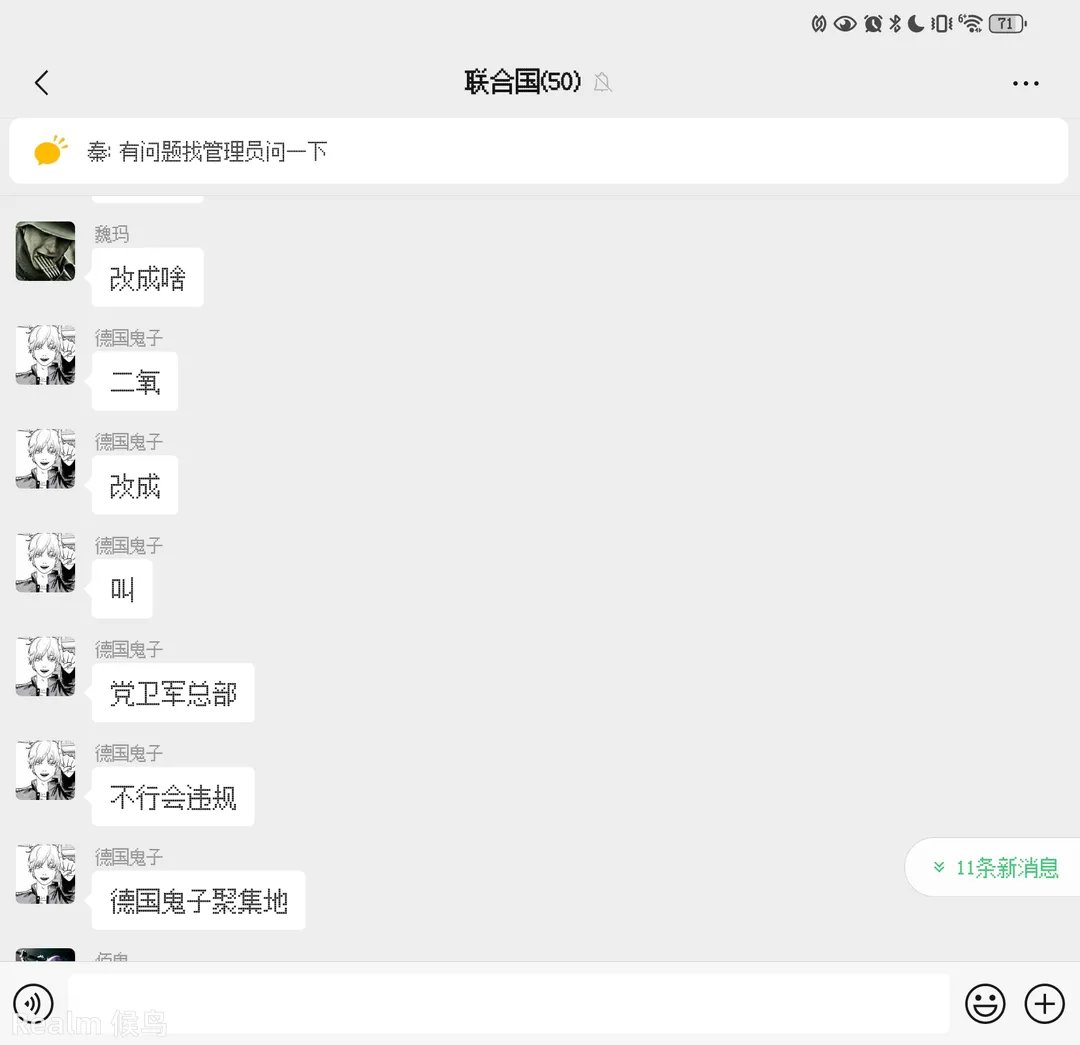
Task: Open the emoji sticker panel
Action: coord(985,1003)
